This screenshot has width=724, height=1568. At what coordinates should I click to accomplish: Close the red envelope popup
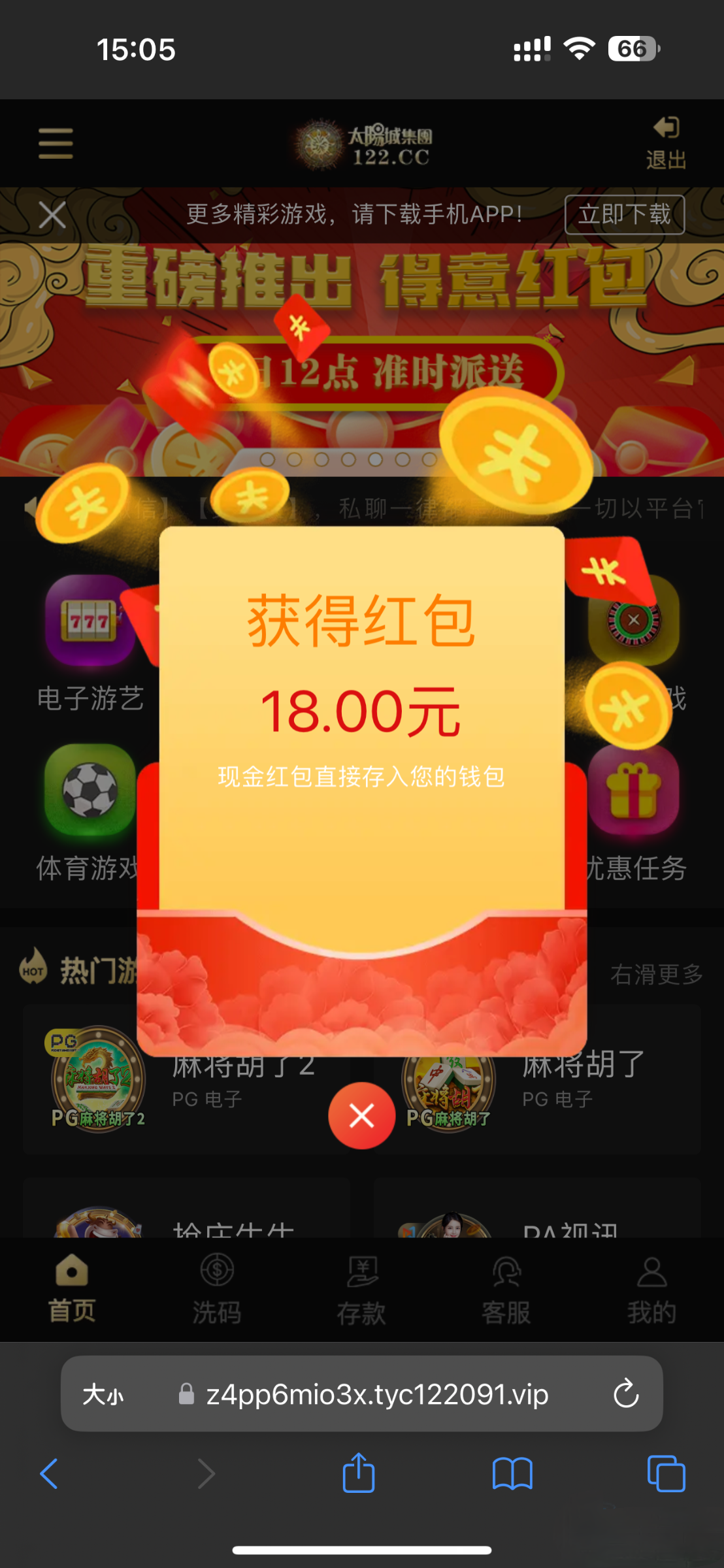361,1115
